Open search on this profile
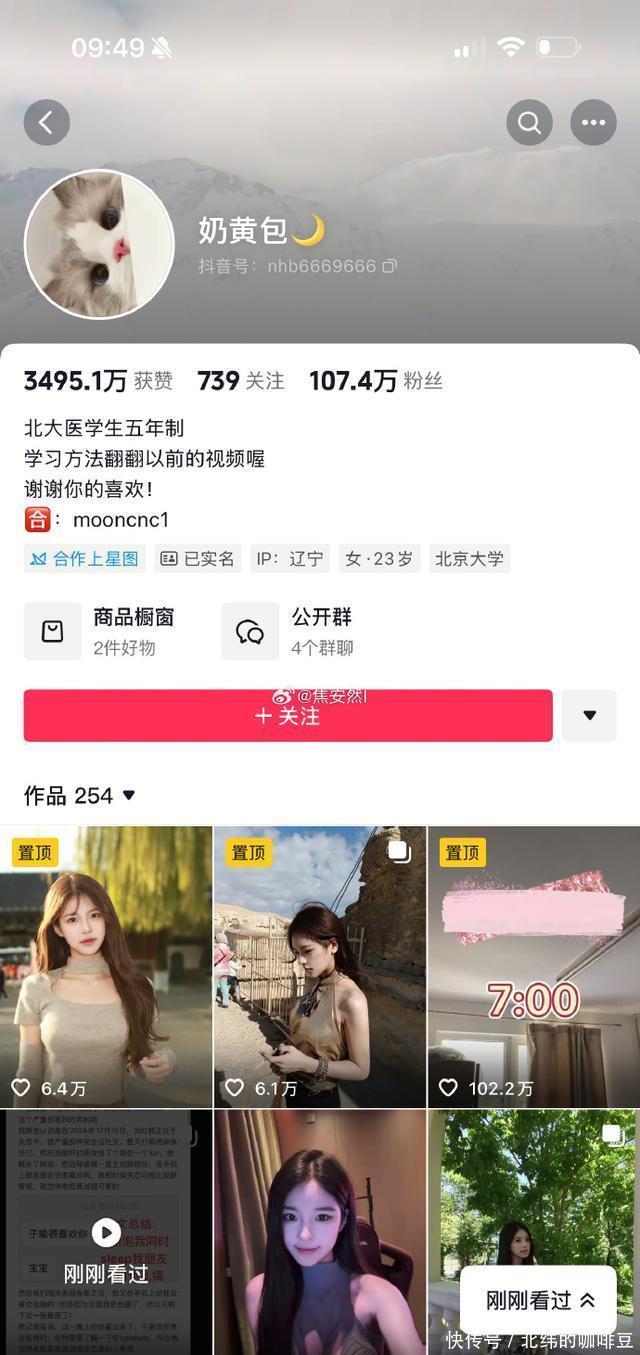This screenshot has width=640, height=1355. (529, 123)
